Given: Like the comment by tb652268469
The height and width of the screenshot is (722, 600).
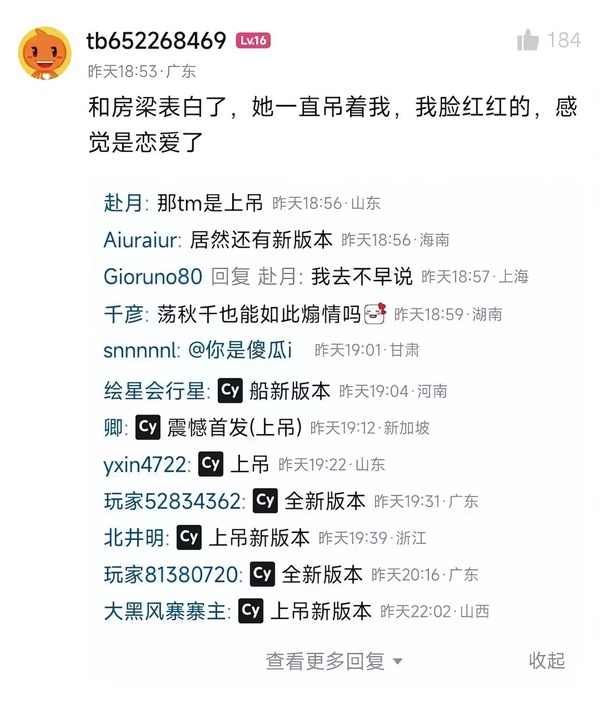Looking at the screenshot, I should click(528, 40).
